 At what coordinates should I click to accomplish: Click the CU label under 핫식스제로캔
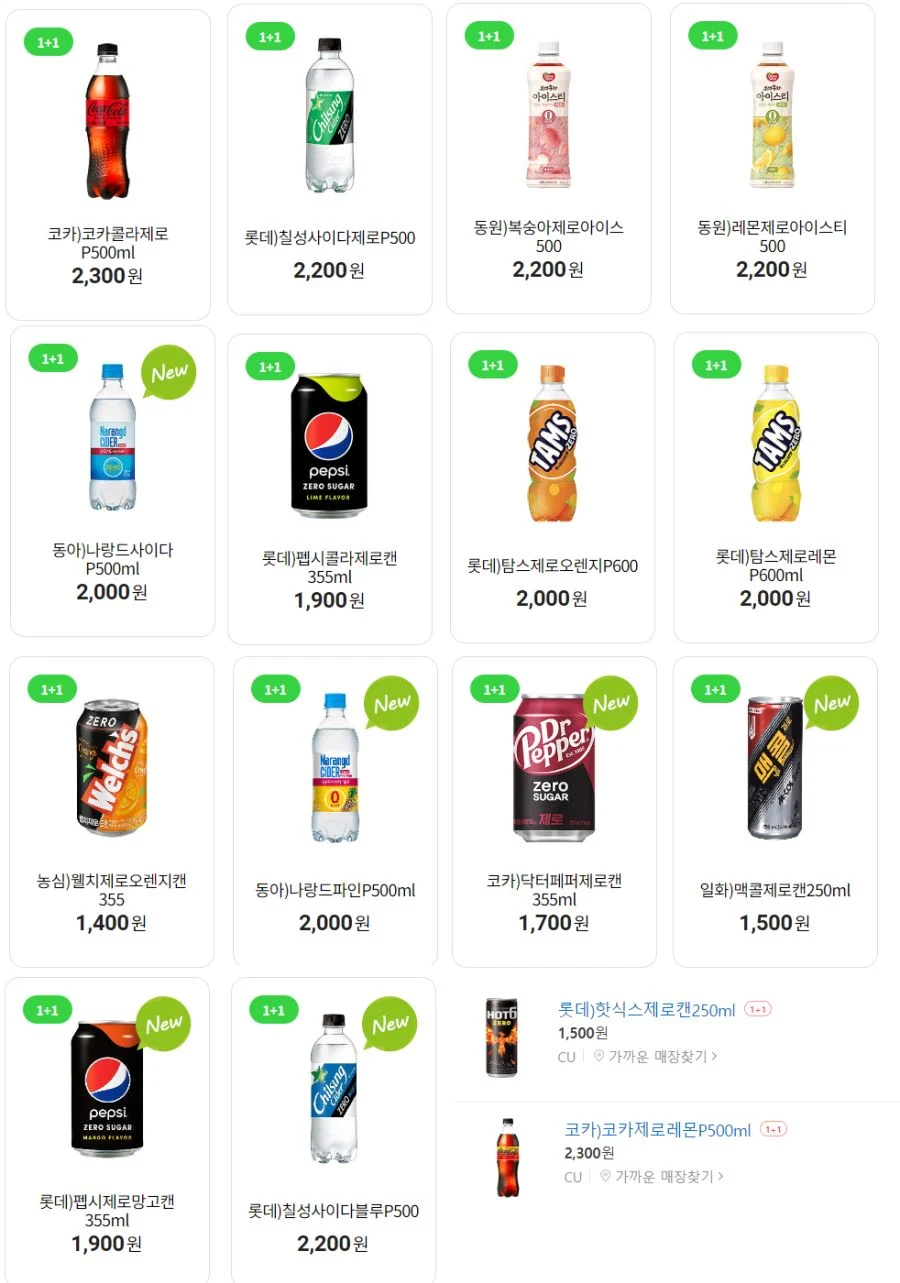[566, 1058]
